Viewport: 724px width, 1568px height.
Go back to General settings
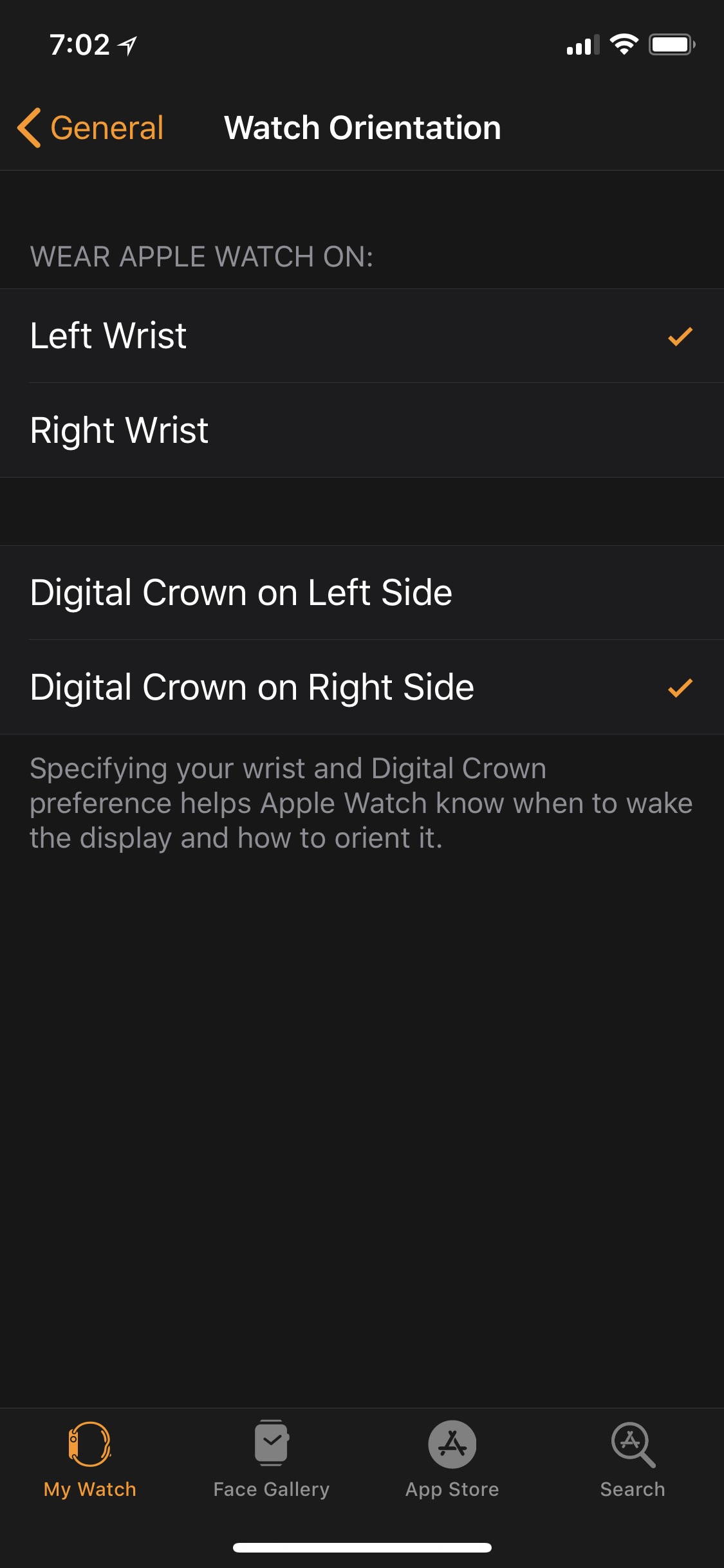click(91, 127)
